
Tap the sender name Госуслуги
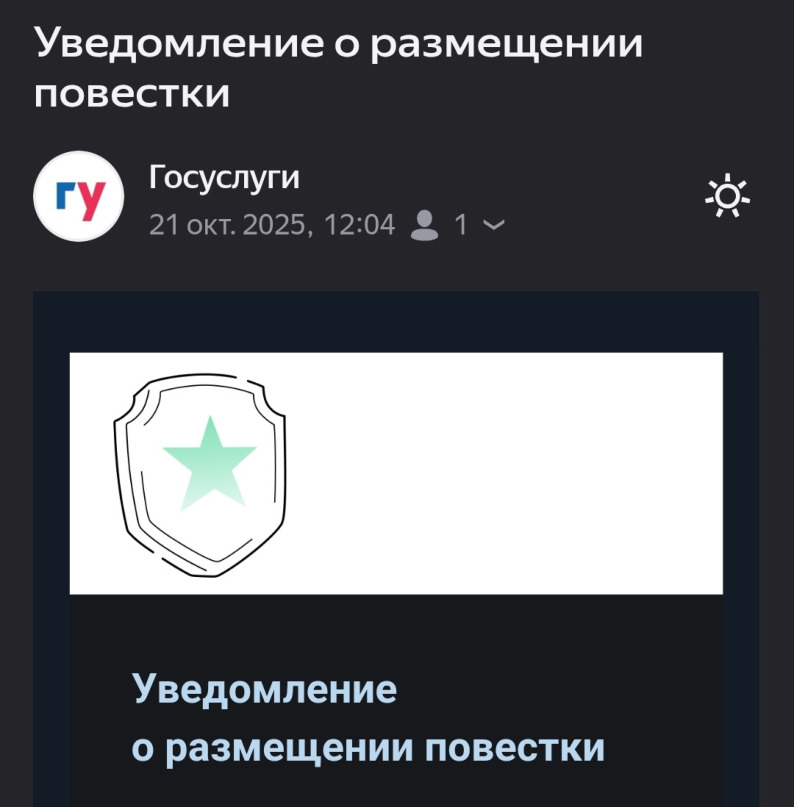click(x=224, y=178)
